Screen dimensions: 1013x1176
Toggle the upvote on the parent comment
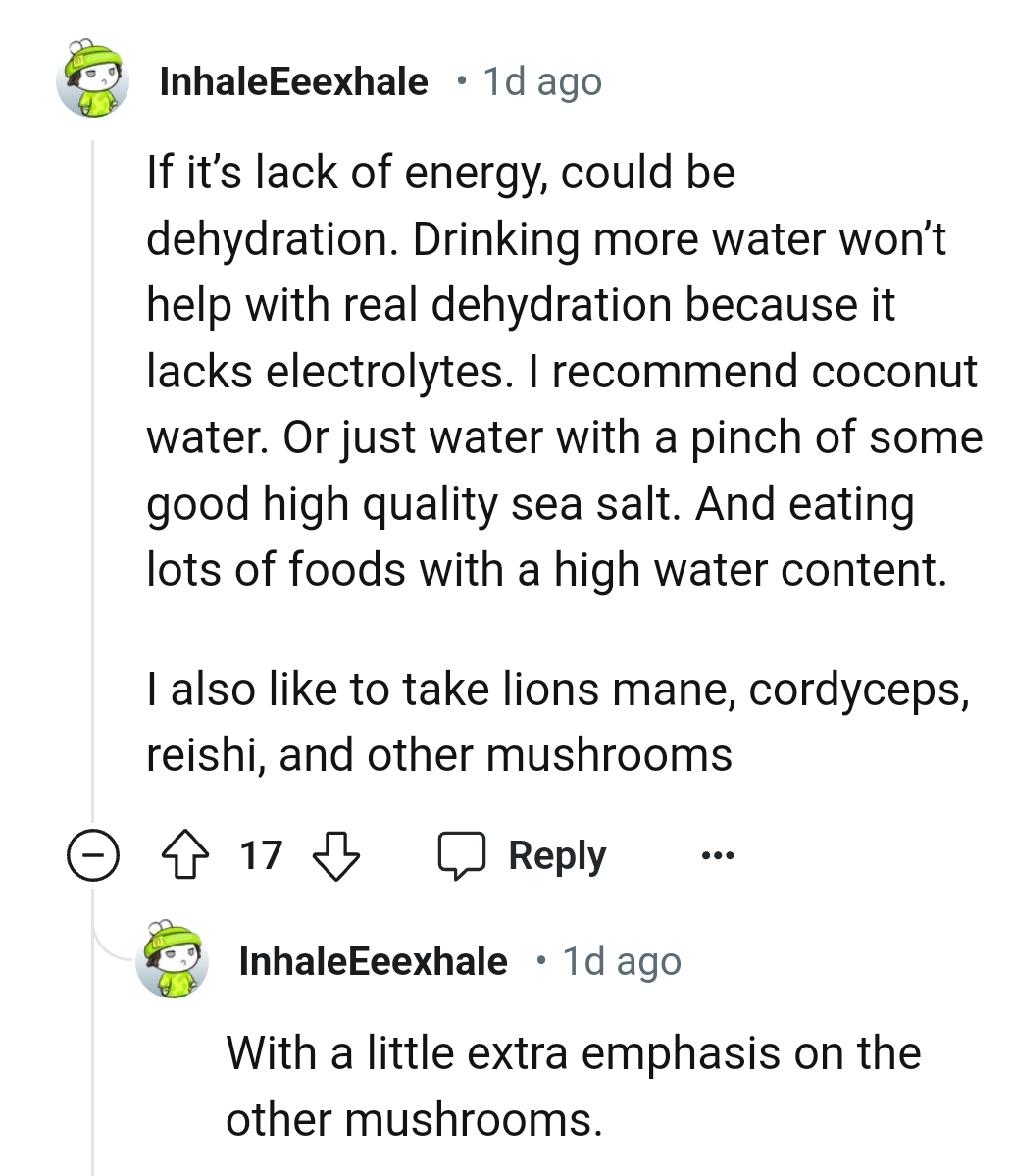[x=185, y=854]
